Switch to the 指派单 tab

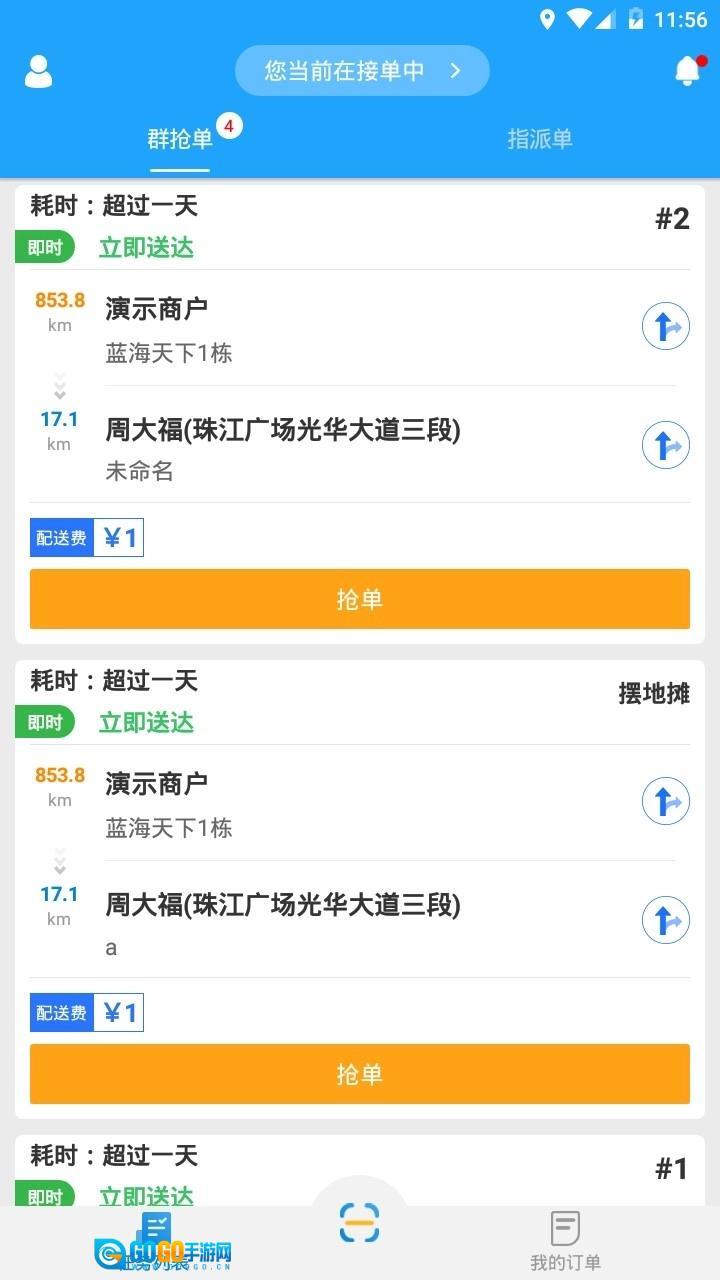[540, 139]
